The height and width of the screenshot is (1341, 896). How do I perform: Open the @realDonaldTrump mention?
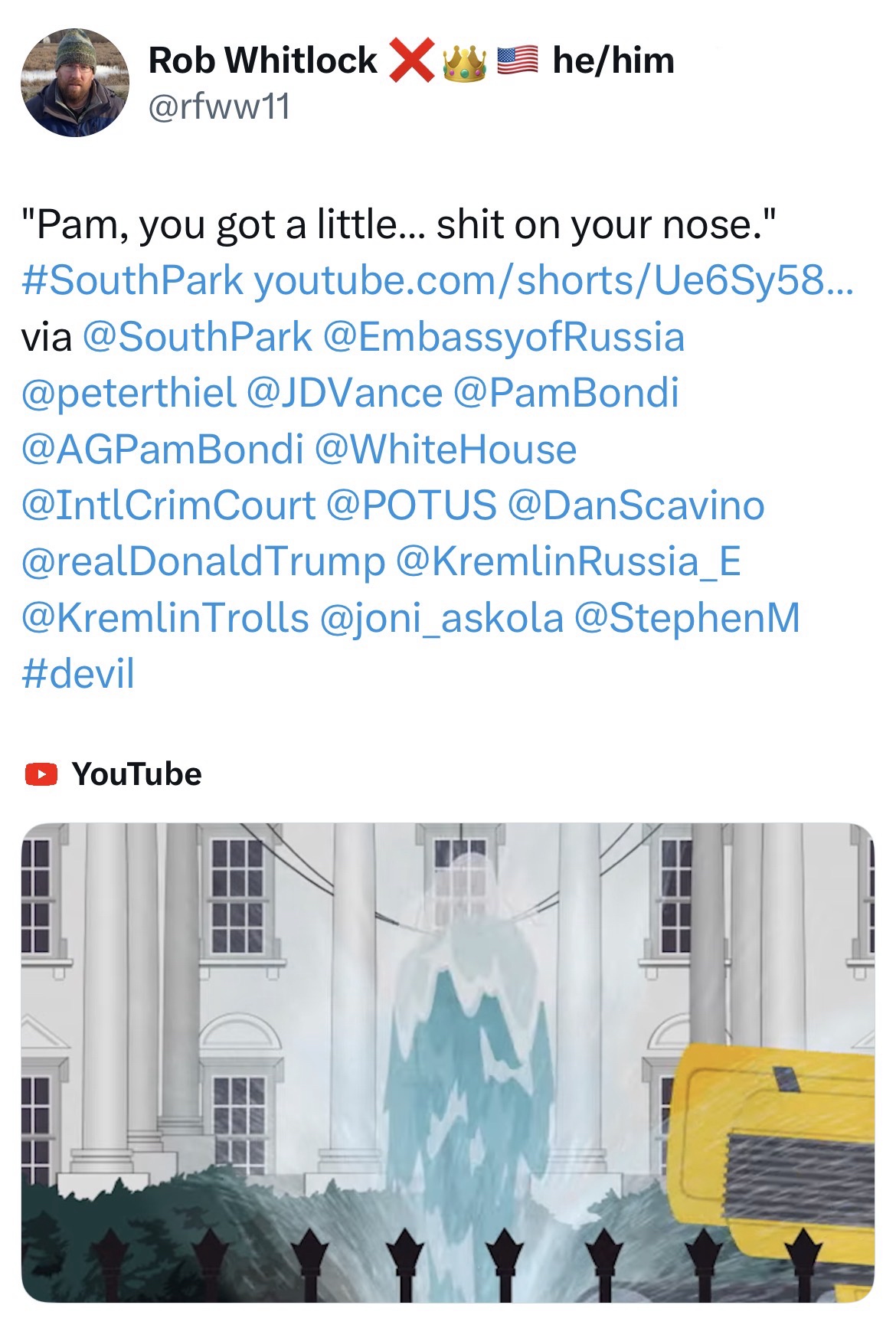tap(203, 561)
